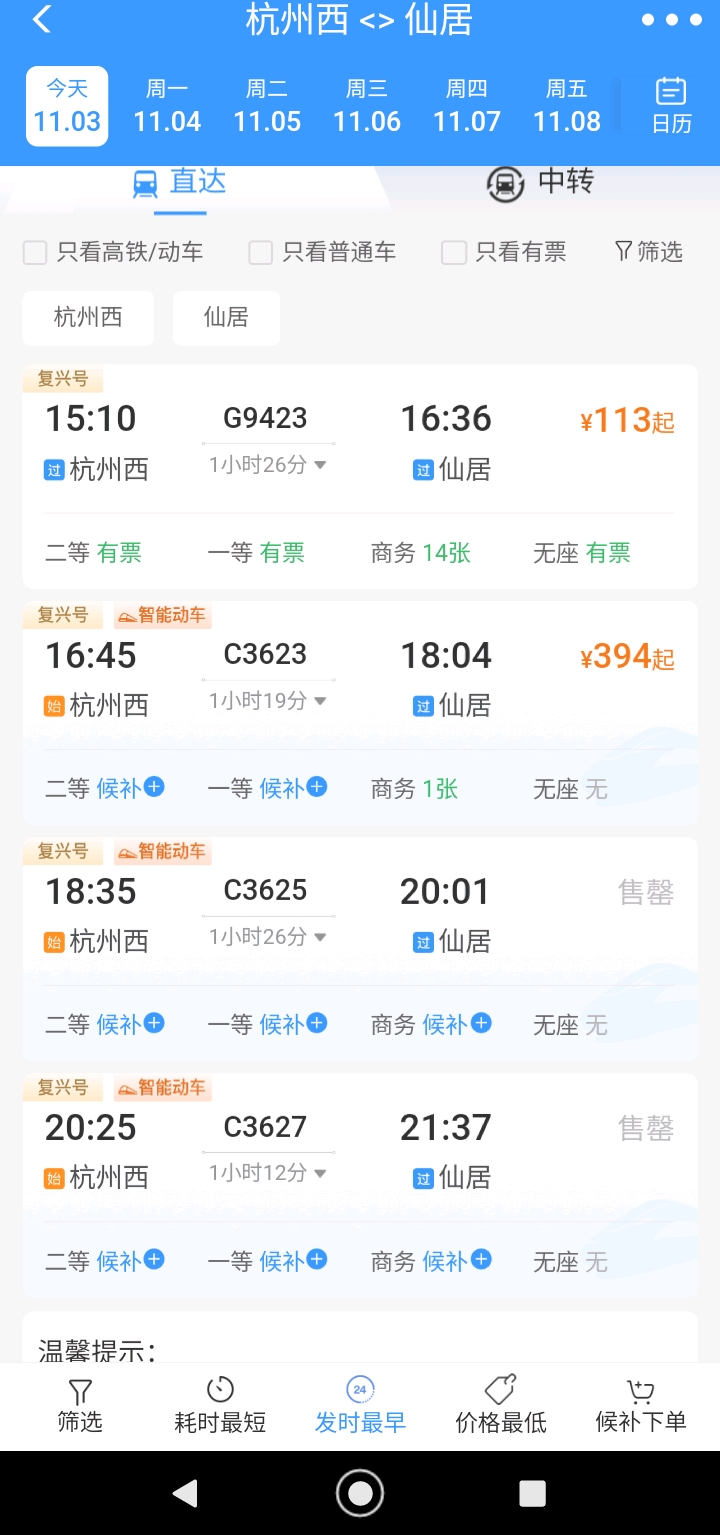Check the 只看普通车 box
Screen dimensions: 720x1535
[x=322, y=252]
